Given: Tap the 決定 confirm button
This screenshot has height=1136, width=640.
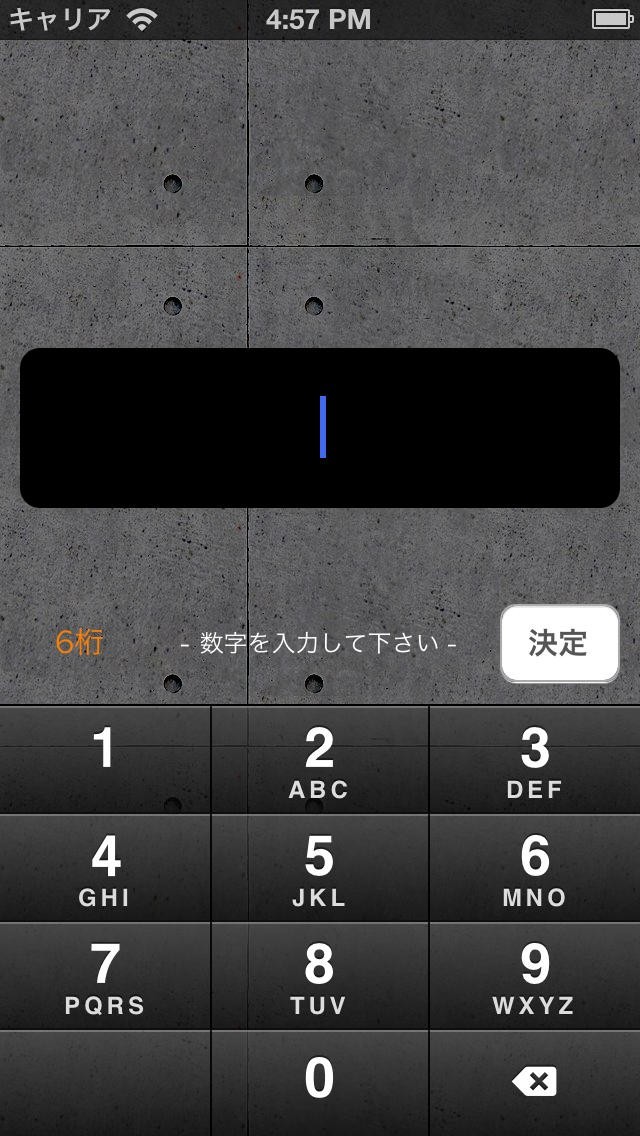Looking at the screenshot, I should (x=560, y=643).
